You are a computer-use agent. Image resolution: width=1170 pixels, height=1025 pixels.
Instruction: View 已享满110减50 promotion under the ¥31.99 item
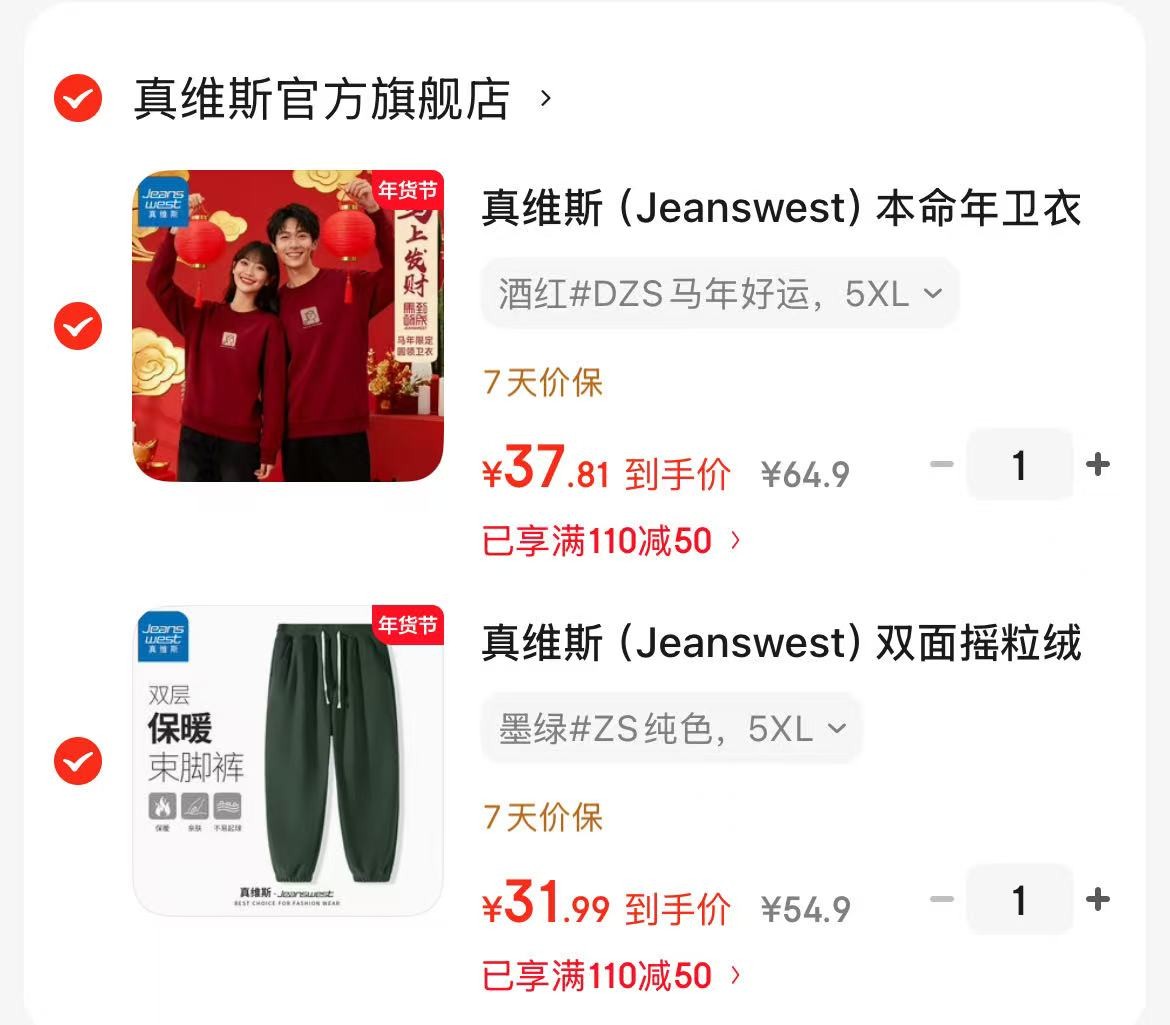pyautogui.click(x=611, y=976)
